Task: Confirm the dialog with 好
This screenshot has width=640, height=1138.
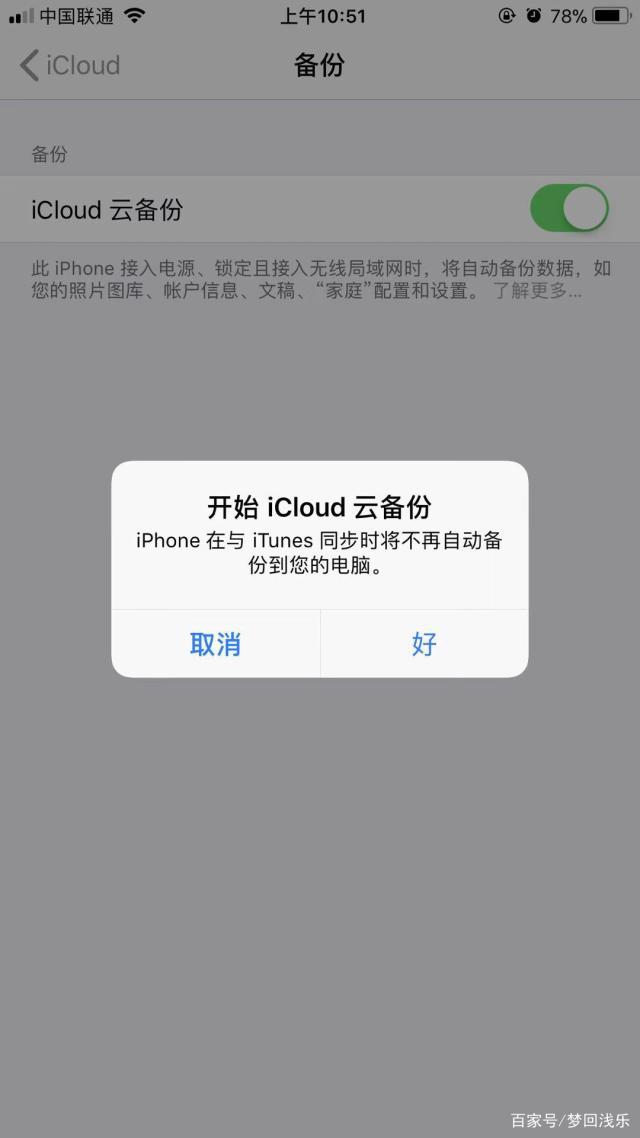Action: pos(424,644)
